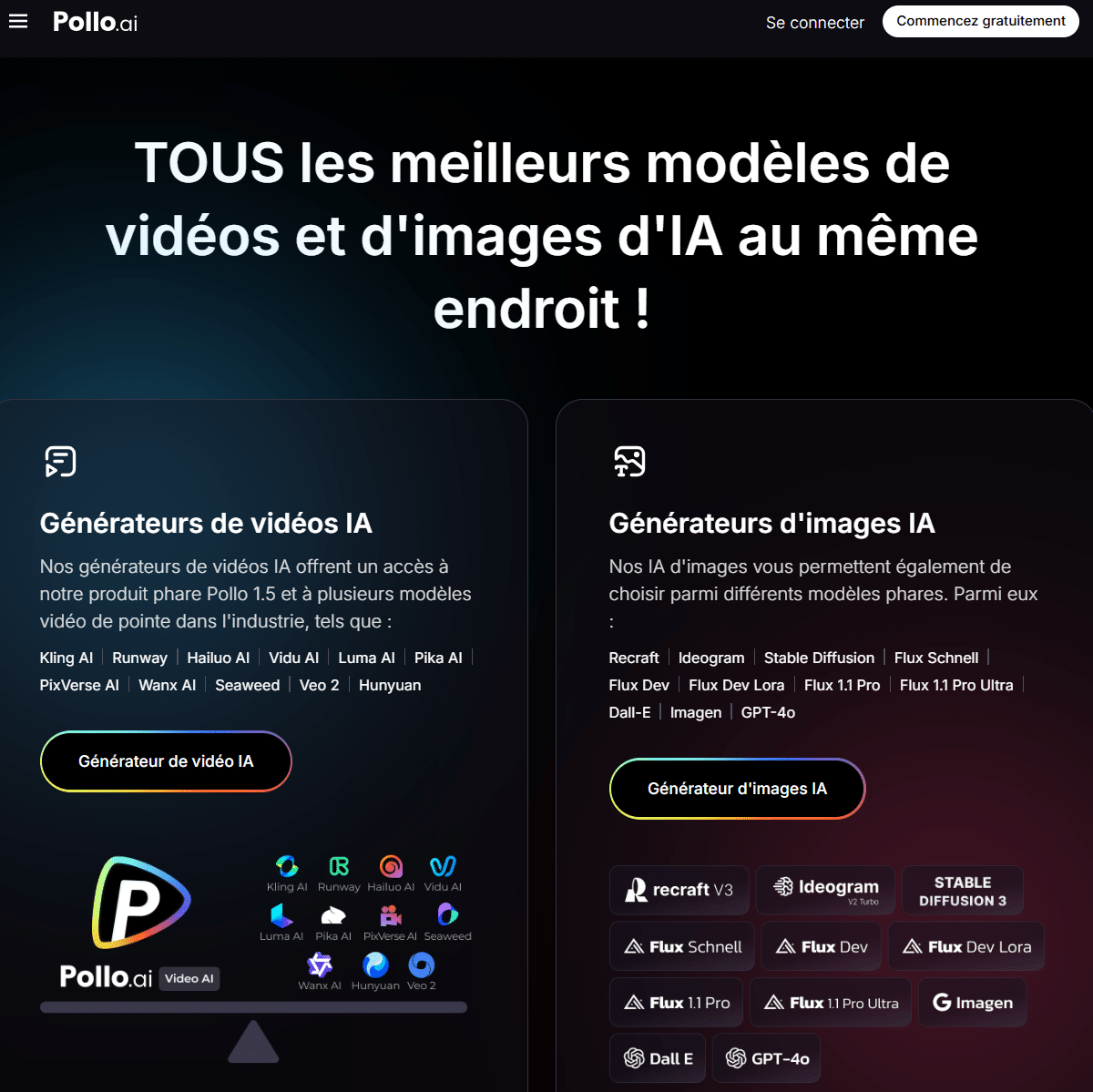Choose the Luma AI model link
This screenshot has width=1093, height=1092.
[366, 658]
